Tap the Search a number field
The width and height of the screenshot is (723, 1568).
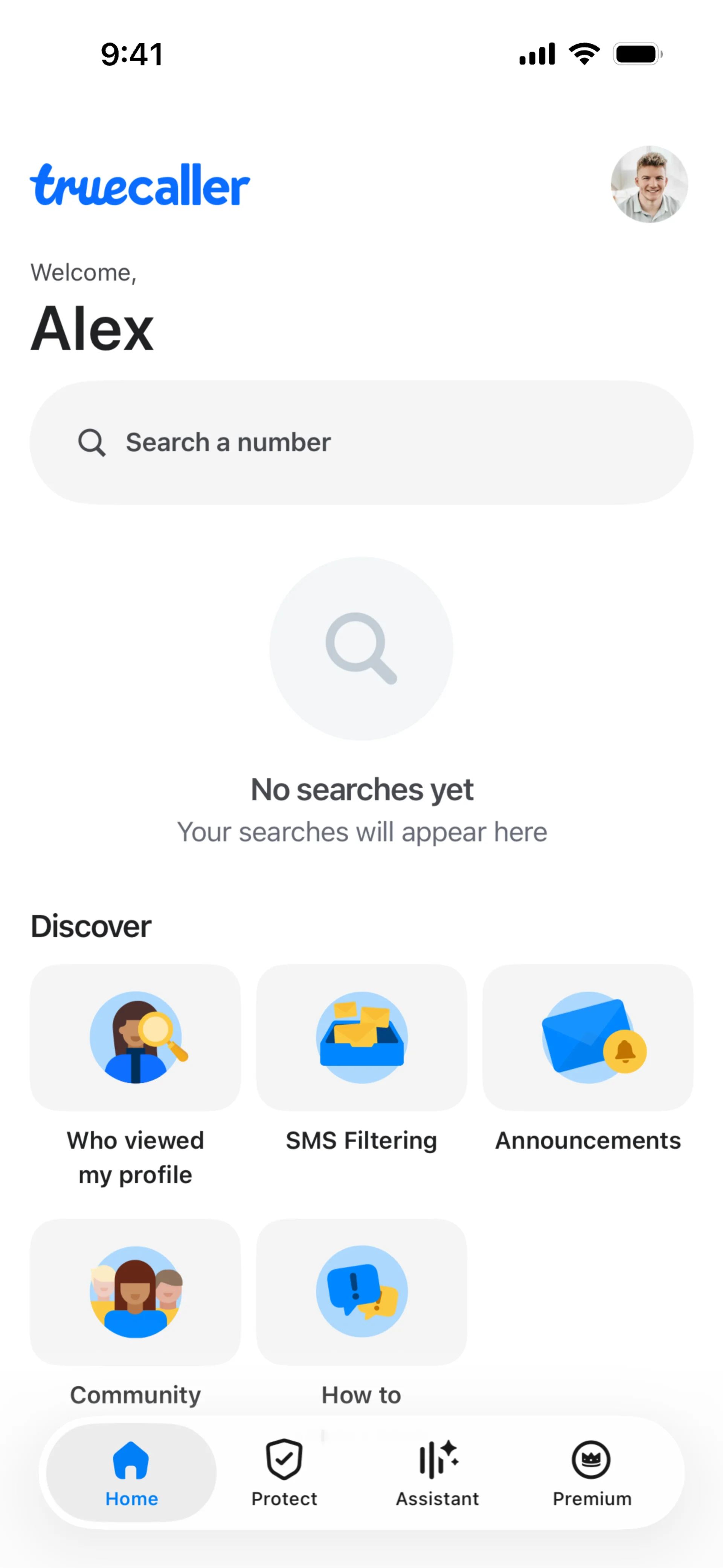pyautogui.click(x=361, y=443)
